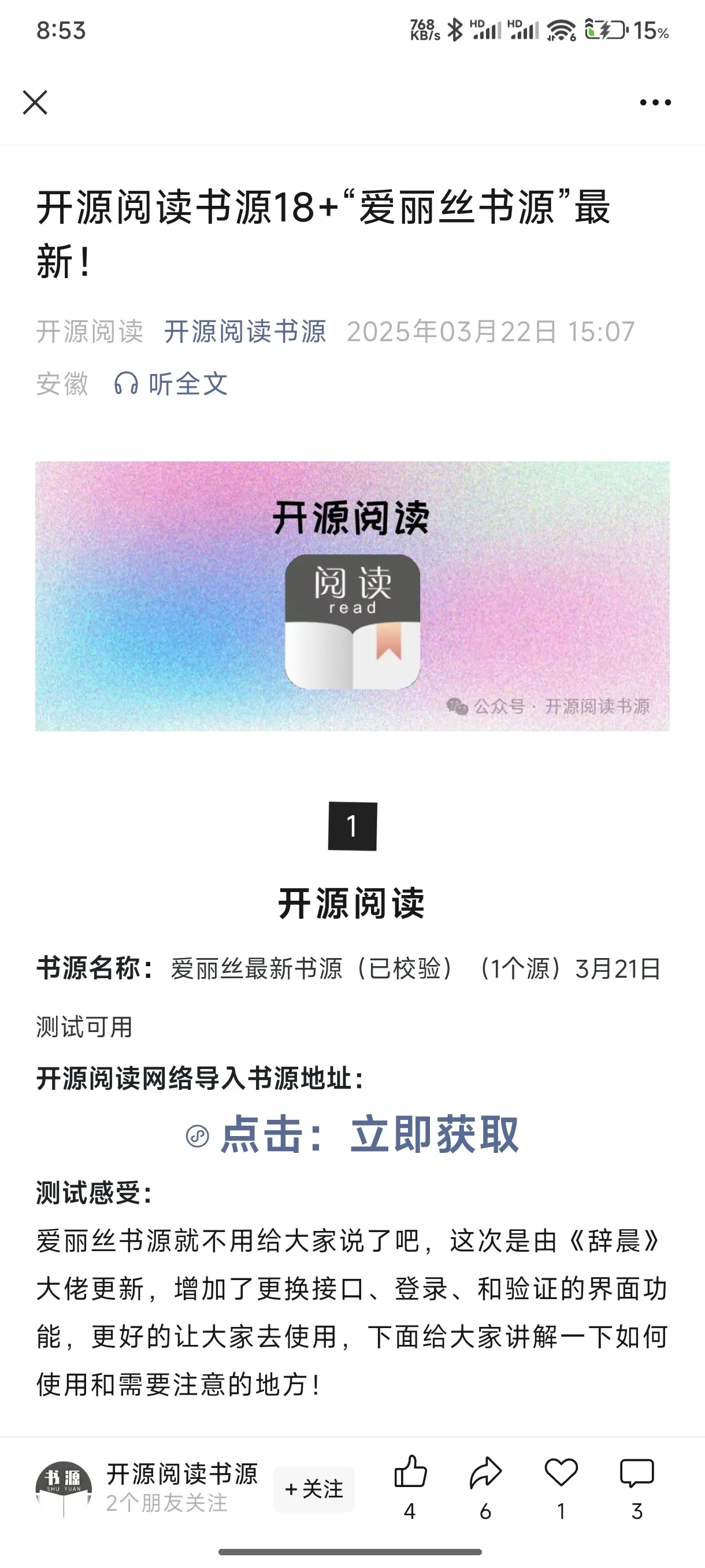Tap the heart icon to favorite
The width and height of the screenshot is (705, 1568).
[561, 1473]
